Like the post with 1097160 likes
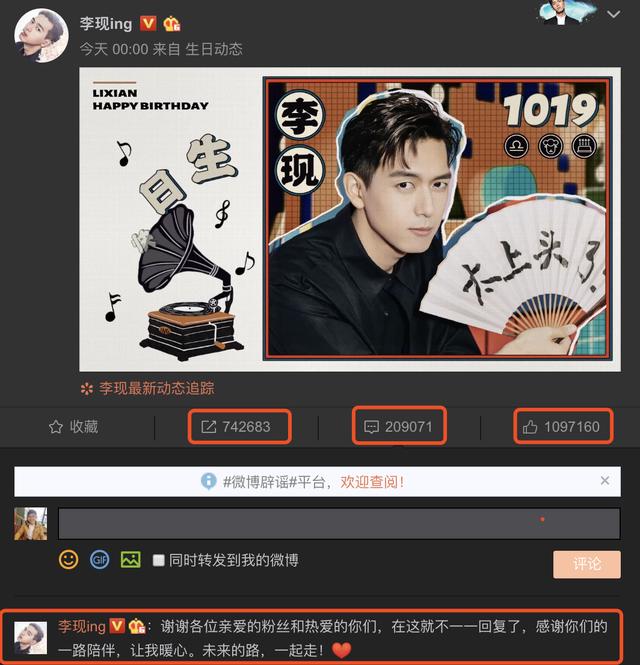 (563, 426)
